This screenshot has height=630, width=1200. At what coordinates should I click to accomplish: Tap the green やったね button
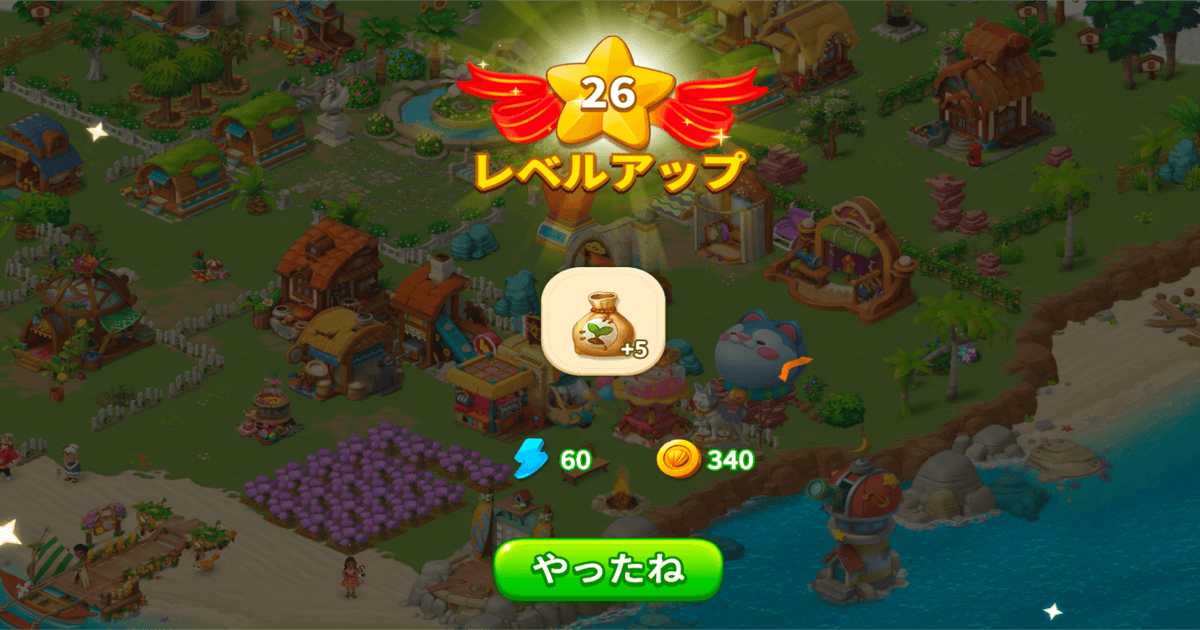(607, 570)
